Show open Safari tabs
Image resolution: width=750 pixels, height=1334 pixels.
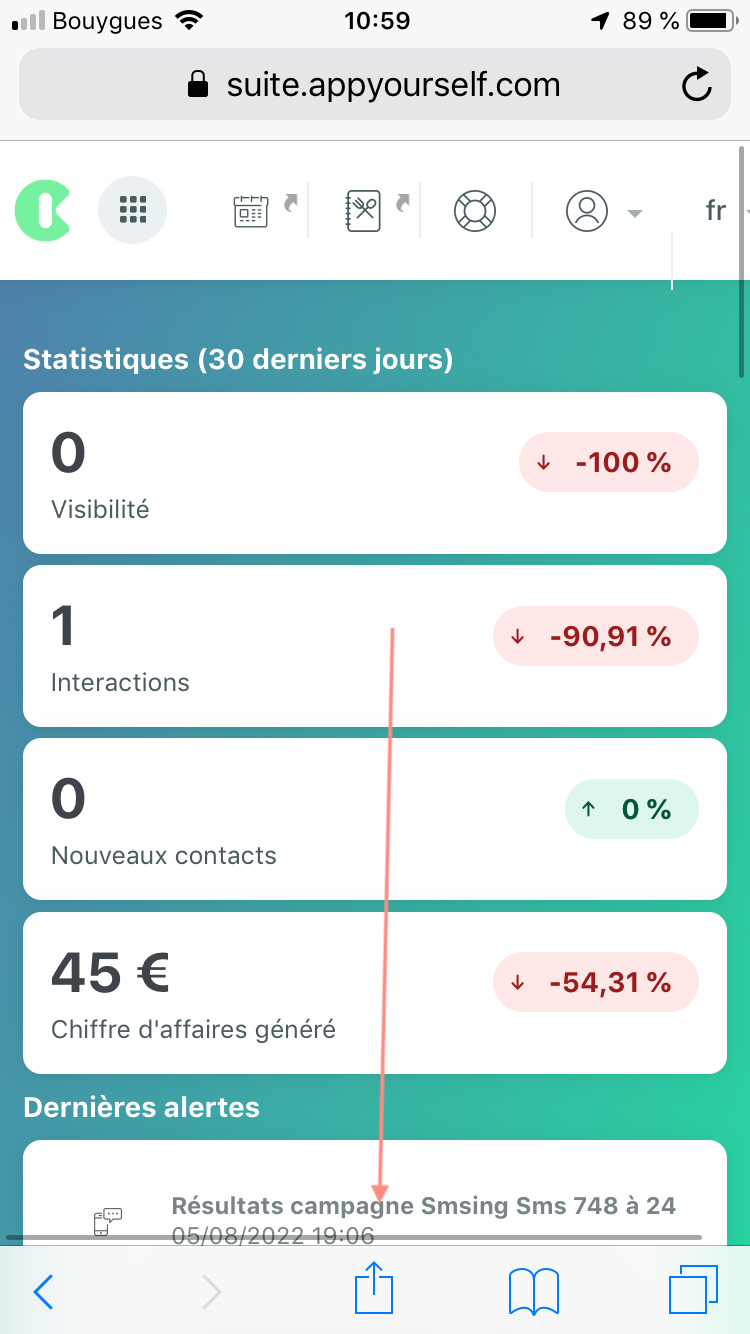coord(693,1291)
